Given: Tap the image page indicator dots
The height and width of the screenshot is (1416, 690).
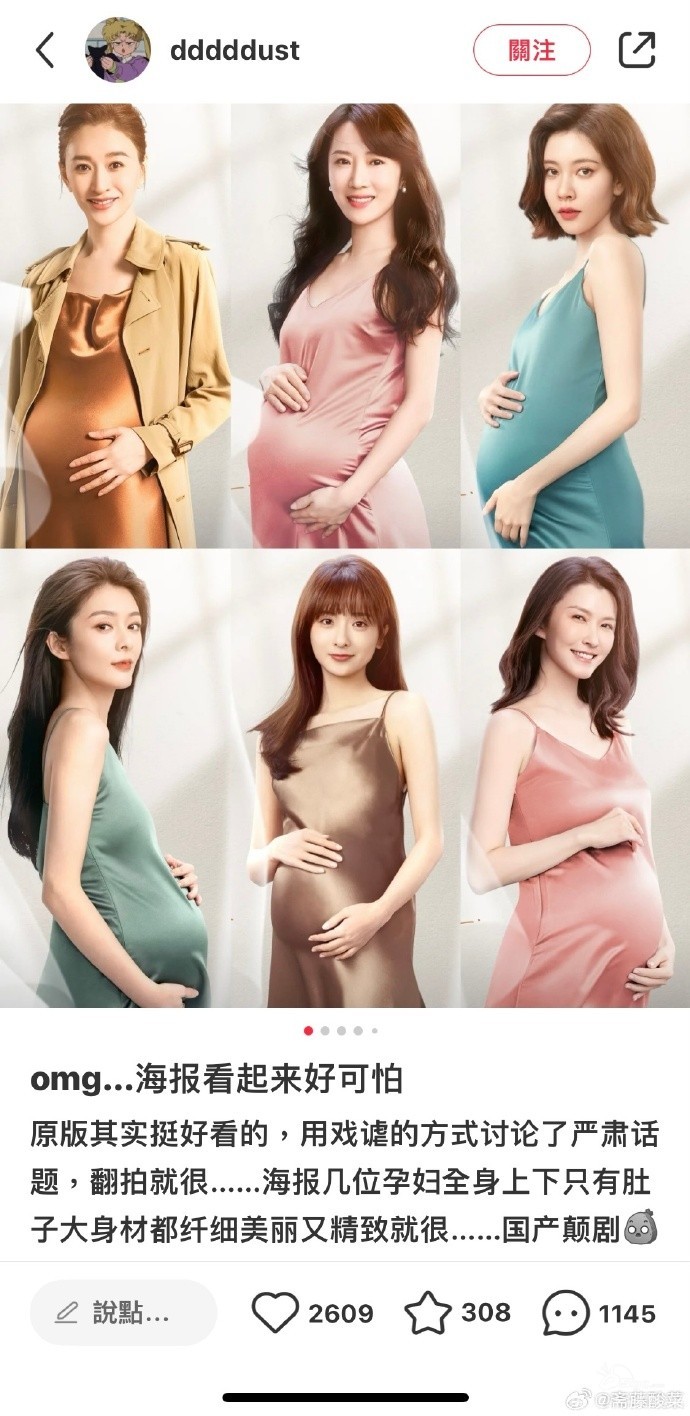Looking at the screenshot, I should 340,1030.
